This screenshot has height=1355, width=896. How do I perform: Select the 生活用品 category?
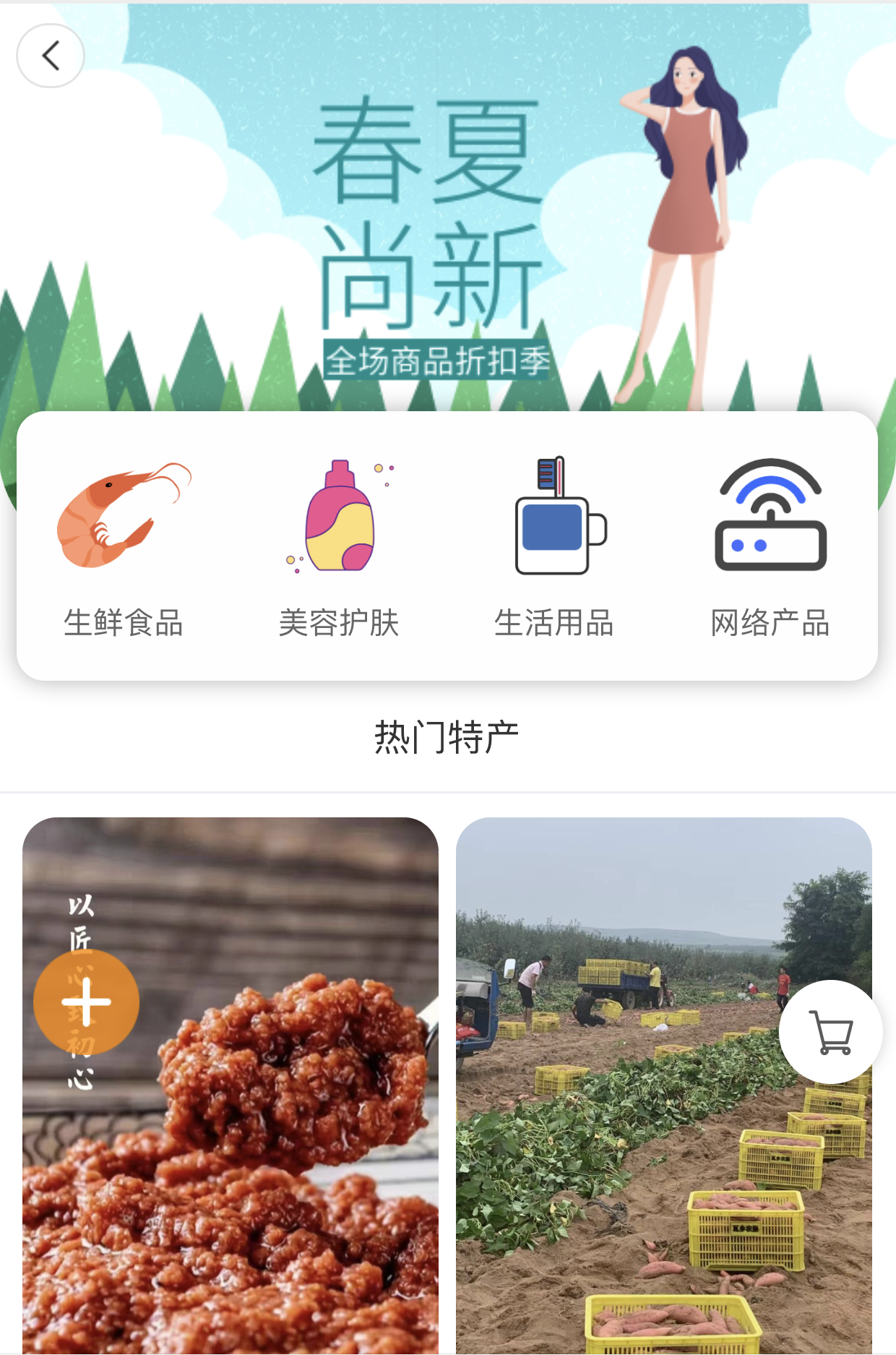(554, 548)
